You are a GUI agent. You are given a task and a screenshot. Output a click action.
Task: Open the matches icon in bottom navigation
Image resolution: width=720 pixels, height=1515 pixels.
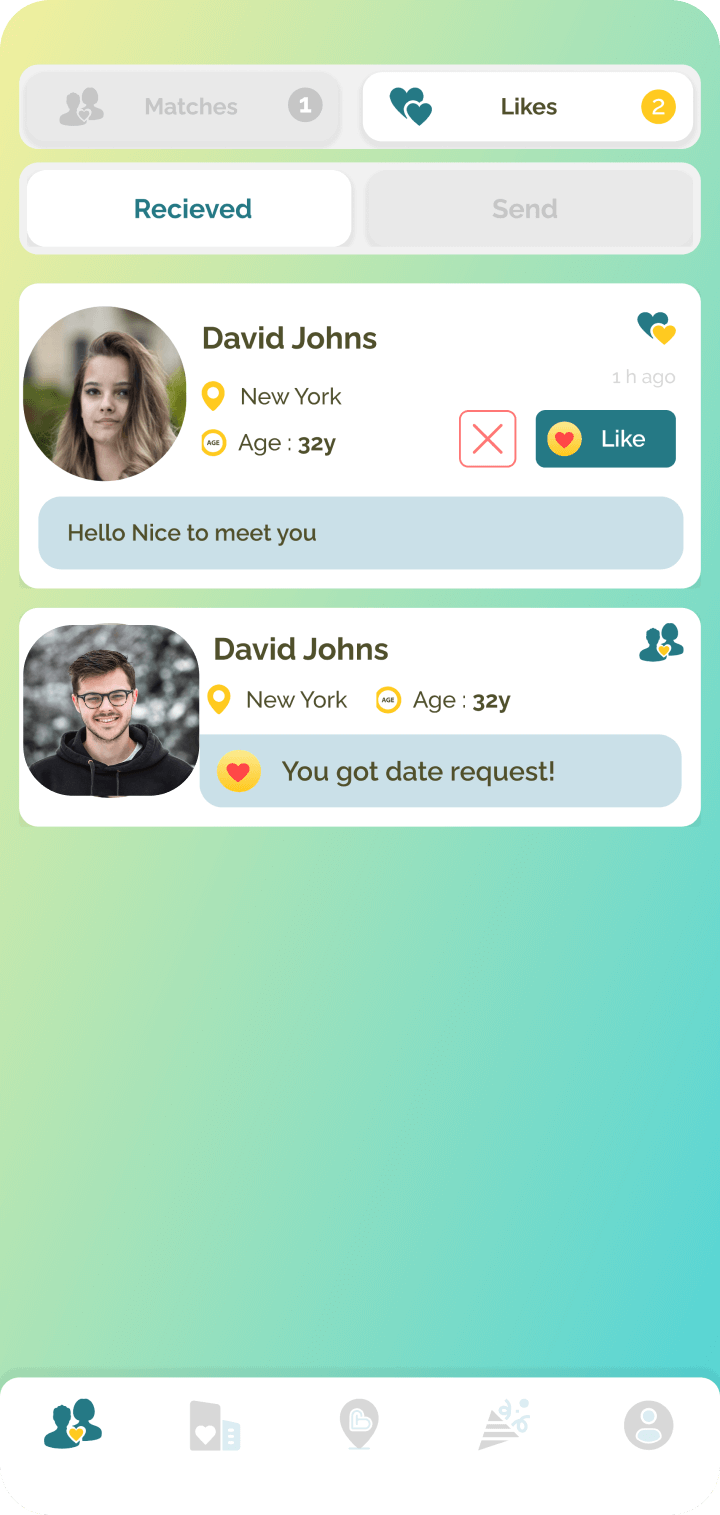point(73,1424)
